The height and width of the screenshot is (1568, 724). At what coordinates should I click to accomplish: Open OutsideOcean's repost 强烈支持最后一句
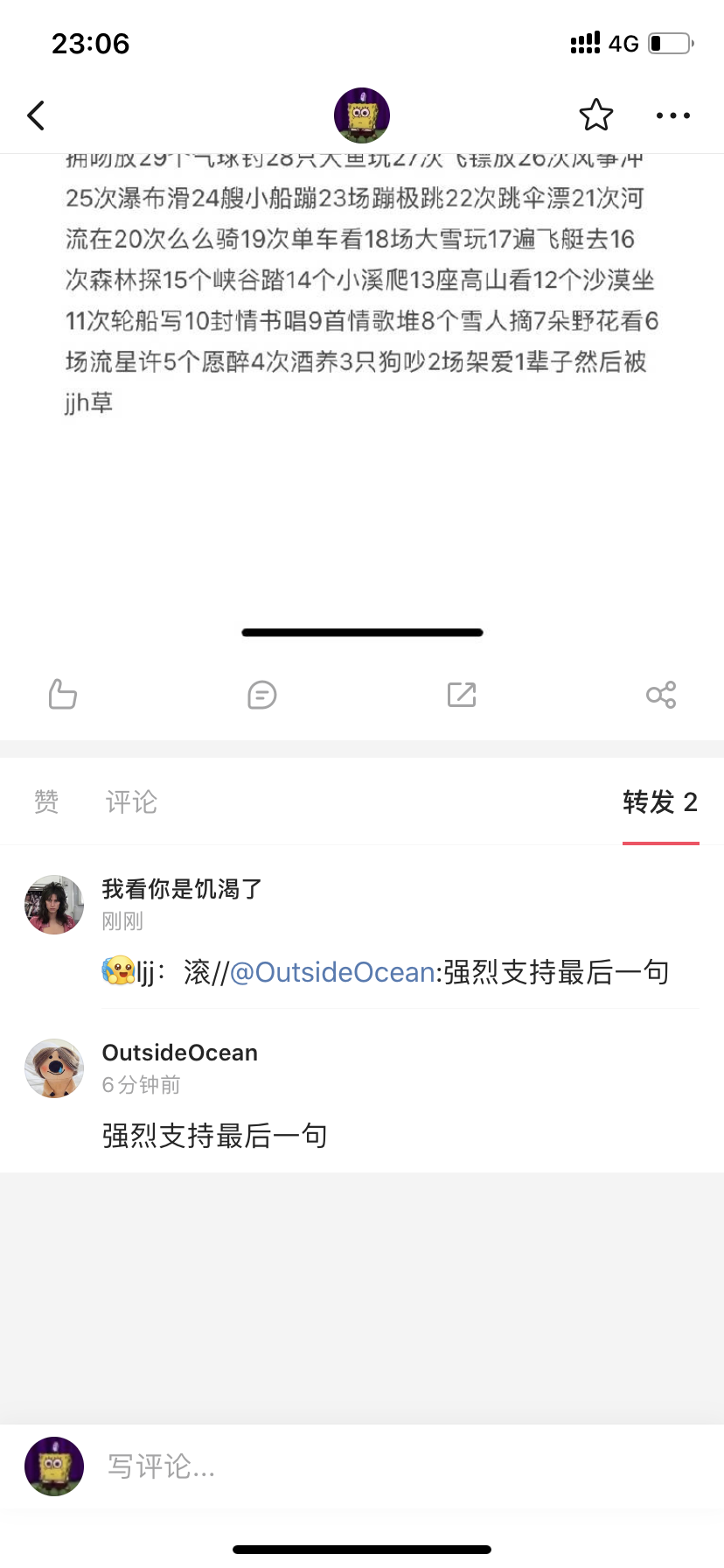pos(215,1136)
